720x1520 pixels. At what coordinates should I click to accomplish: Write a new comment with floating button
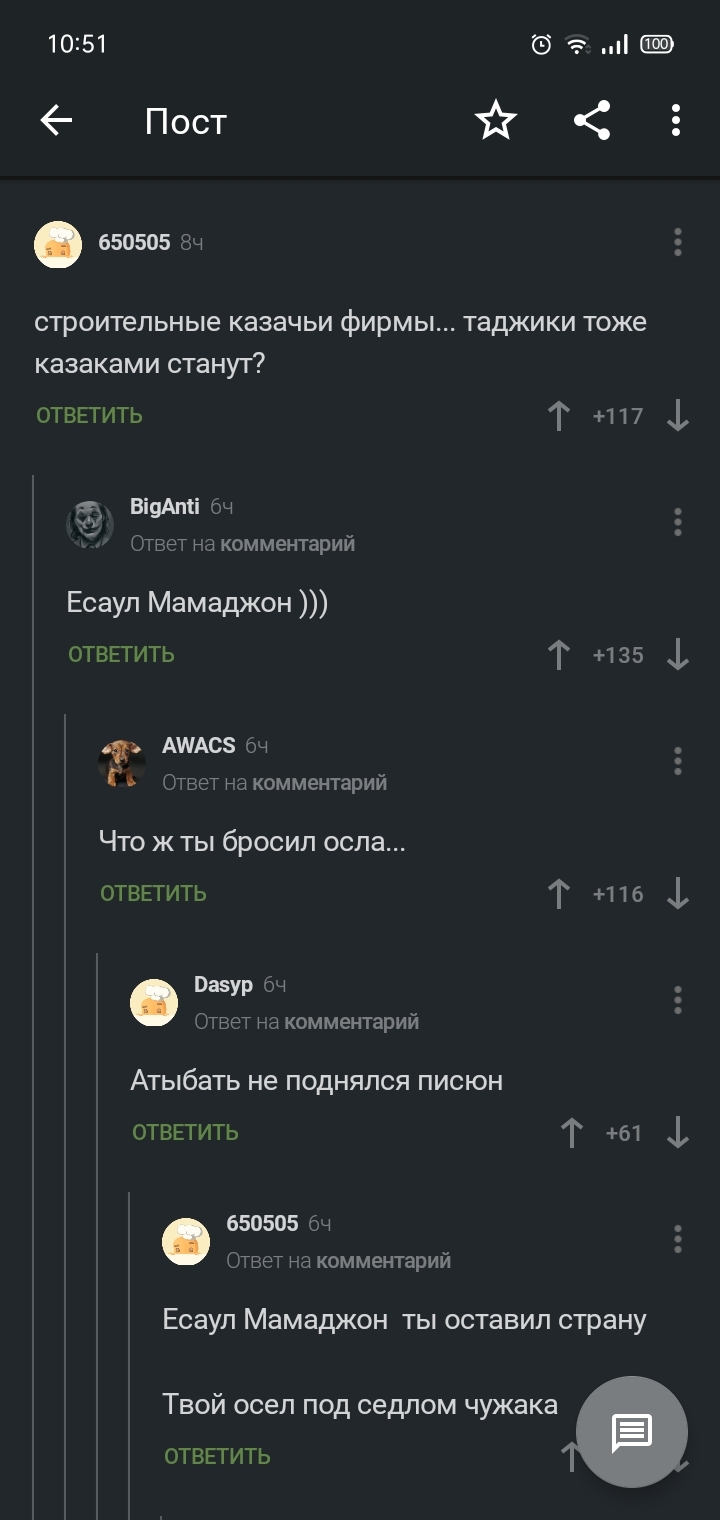click(632, 1432)
